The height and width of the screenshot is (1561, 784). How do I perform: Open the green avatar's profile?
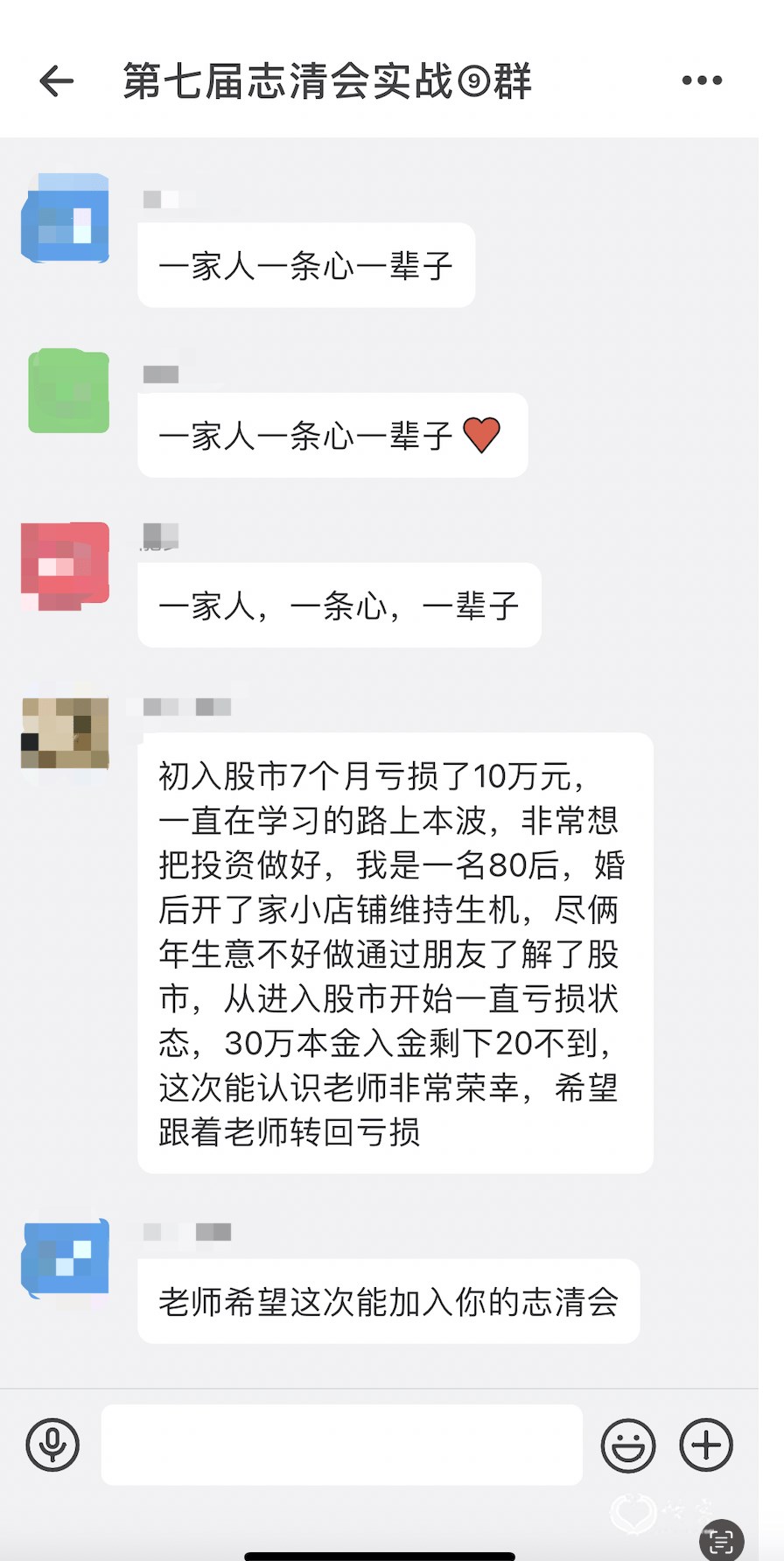(x=68, y=391)
